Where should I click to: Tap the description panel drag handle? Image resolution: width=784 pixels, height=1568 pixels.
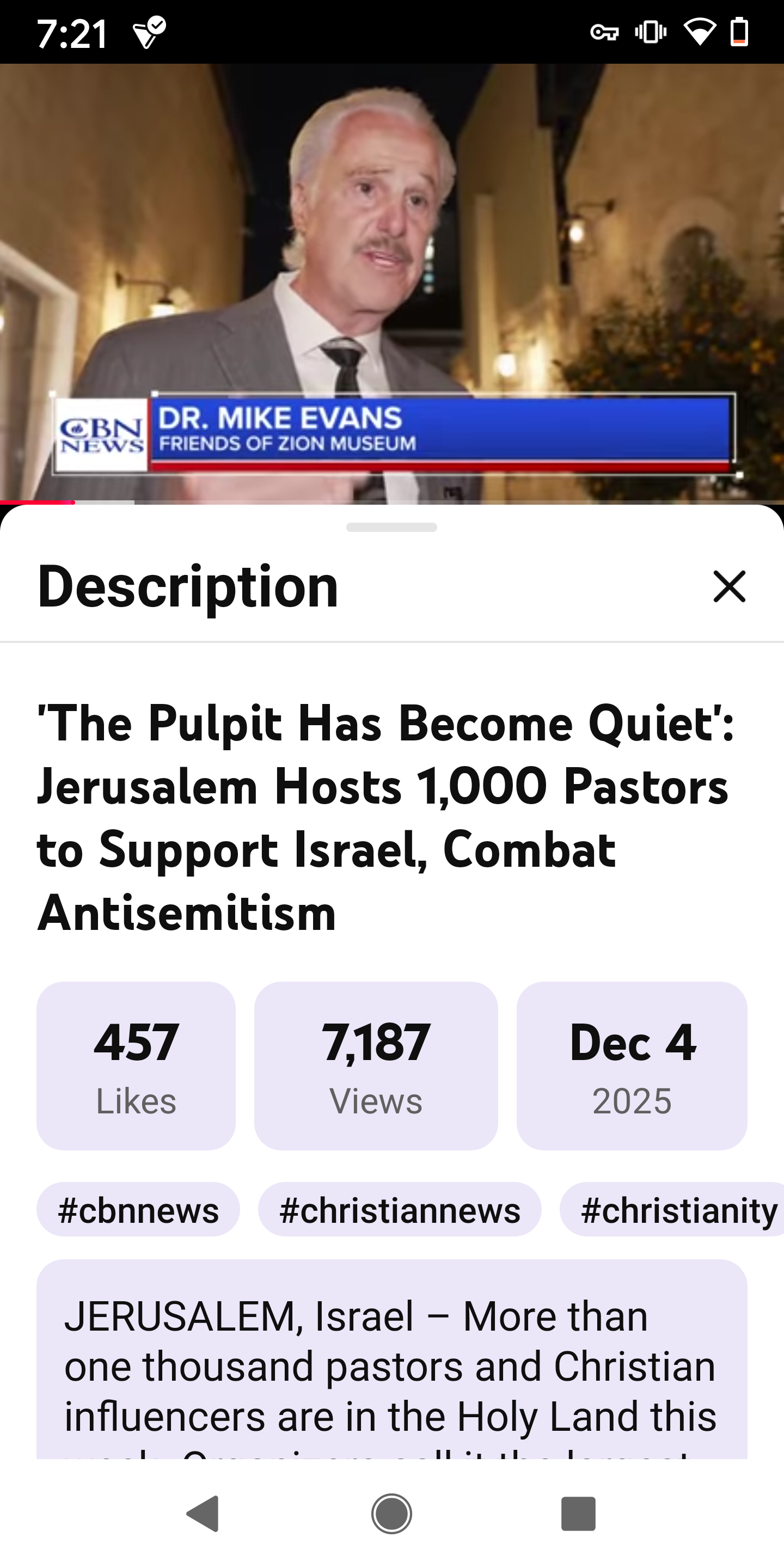[x=391, y=527]
